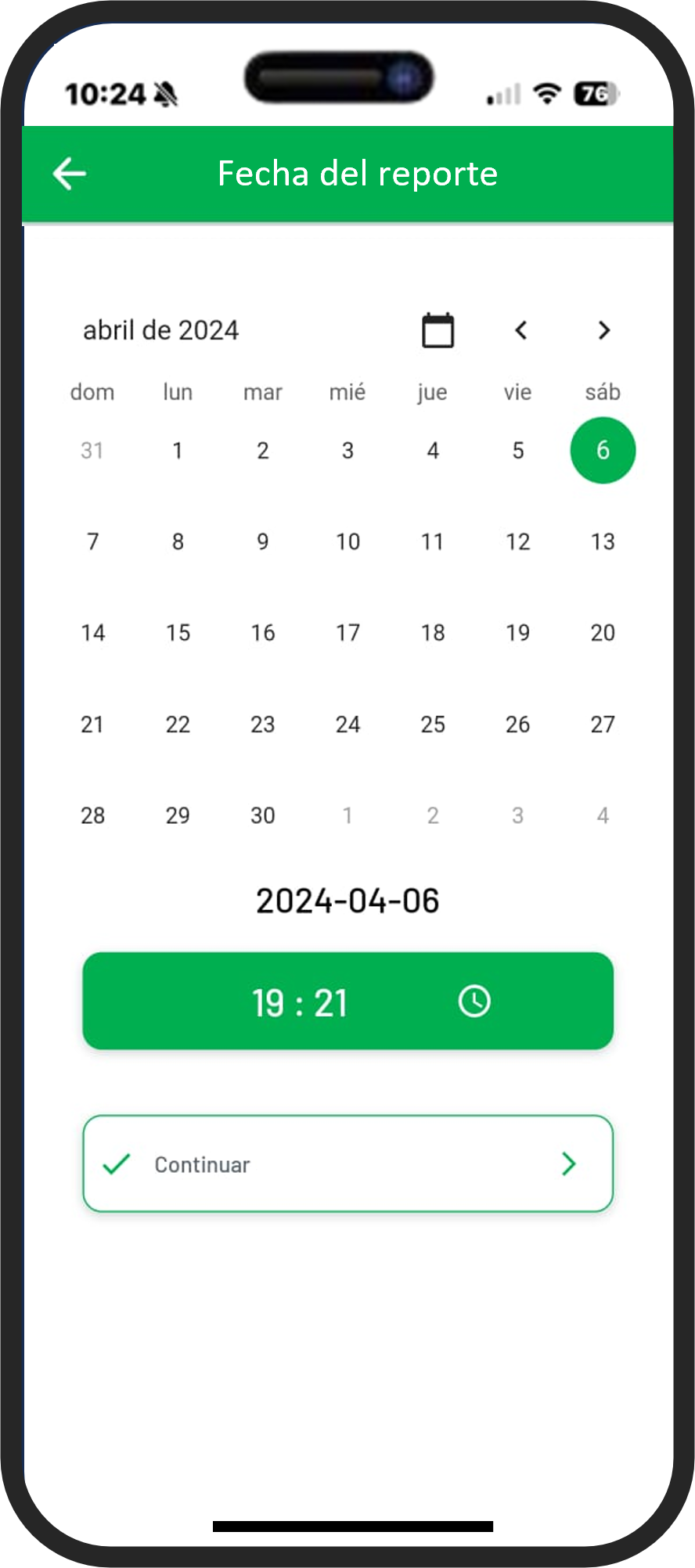This screenshot has height=1568, width=695.
Task: Open the 19 : 21 time picker
Action: coord(348,1002)
